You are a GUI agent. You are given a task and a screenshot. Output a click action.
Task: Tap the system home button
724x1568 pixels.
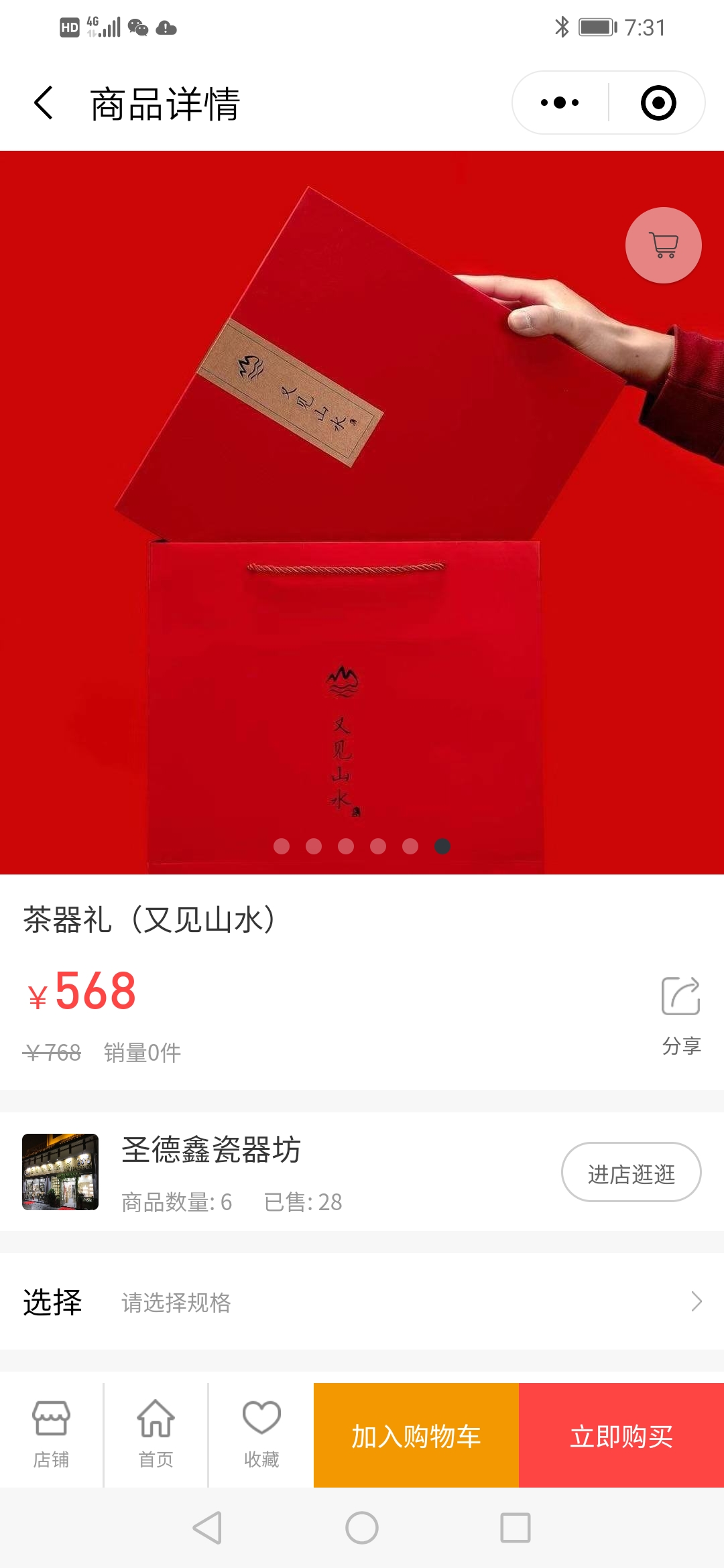pos(362,1528)
